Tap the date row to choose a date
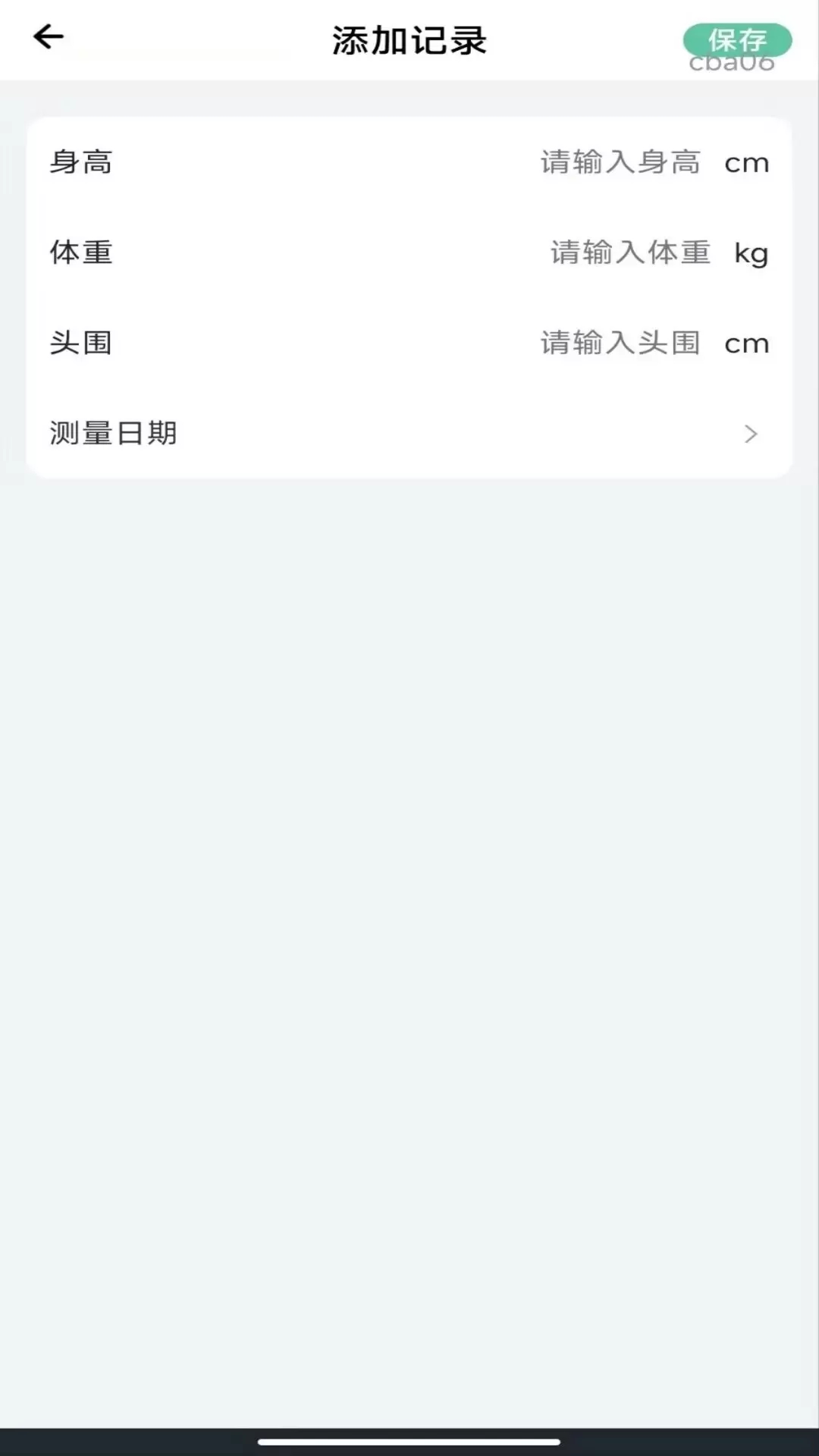This screenshot has height=1456, width=819. [x=409, y=434]
